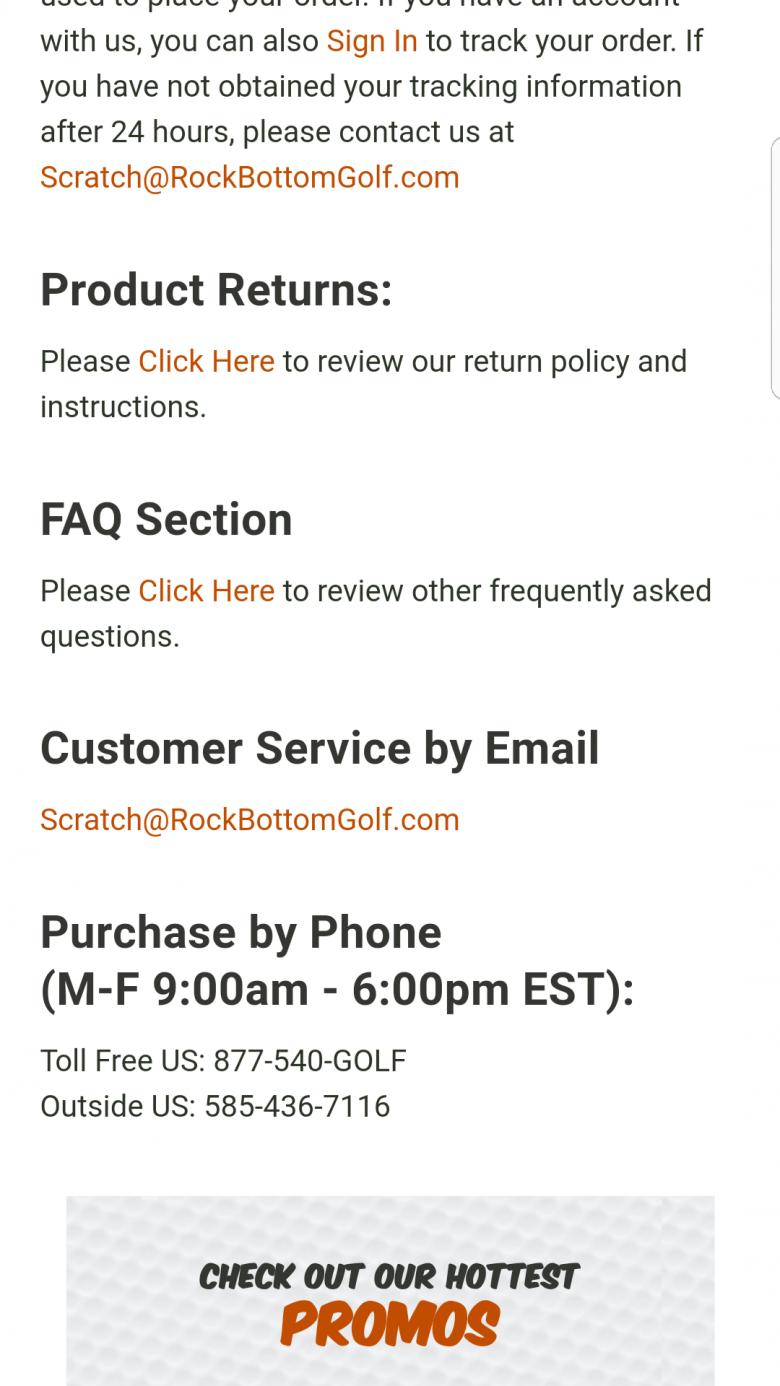Open Click Here under FAQ Section

(x=206, y=591)
